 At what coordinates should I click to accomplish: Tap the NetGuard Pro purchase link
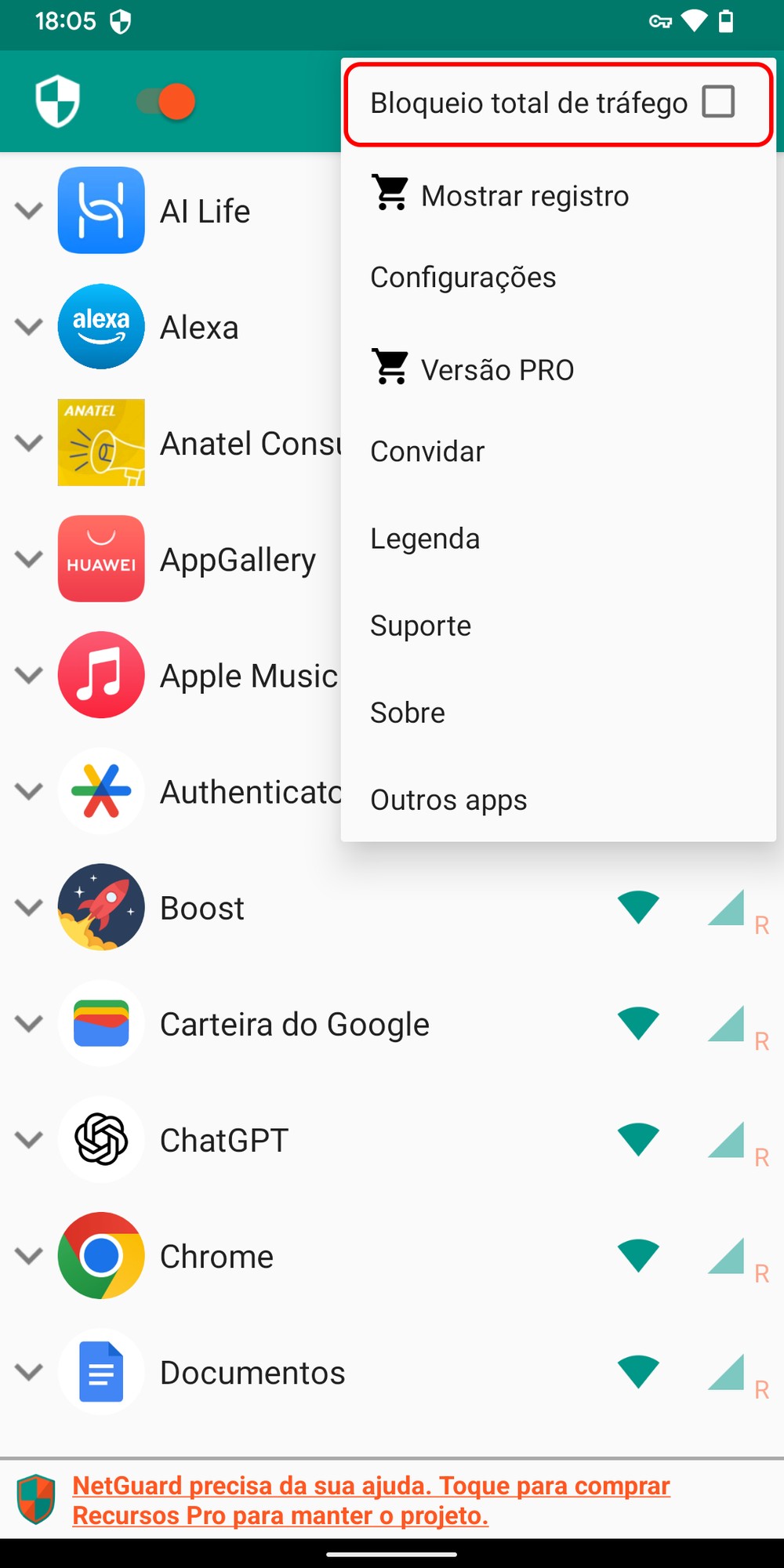point(371,1500)
